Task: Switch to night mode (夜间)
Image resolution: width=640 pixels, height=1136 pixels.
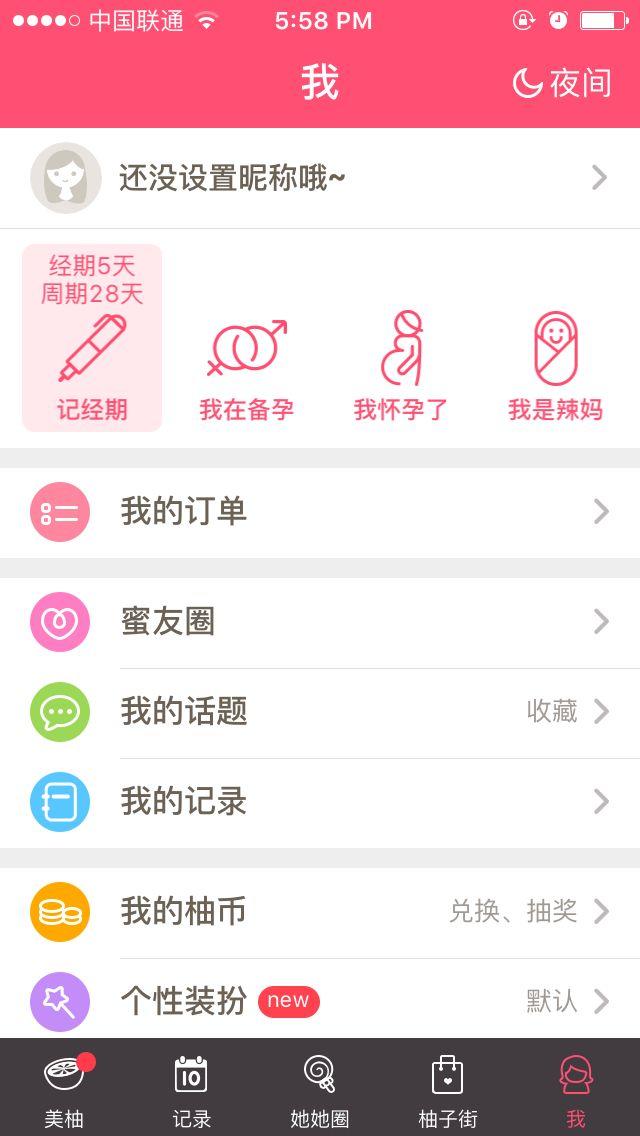Action: click(x=562, y=83)
